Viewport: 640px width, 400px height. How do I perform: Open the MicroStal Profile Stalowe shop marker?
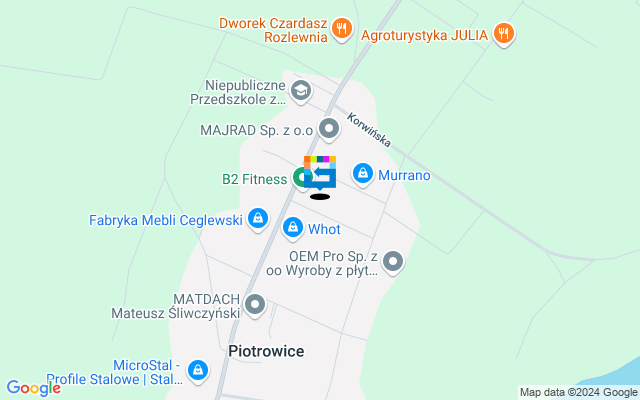pyautogui.click(x=198, y=371)
